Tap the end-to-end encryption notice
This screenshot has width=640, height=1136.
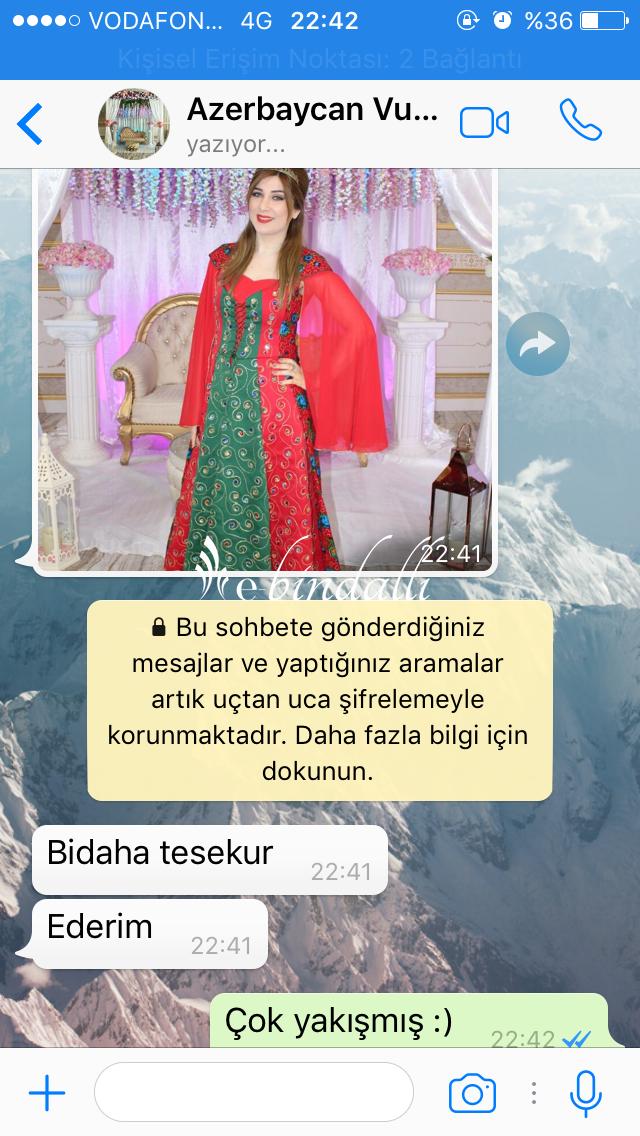tap(320, 700)
